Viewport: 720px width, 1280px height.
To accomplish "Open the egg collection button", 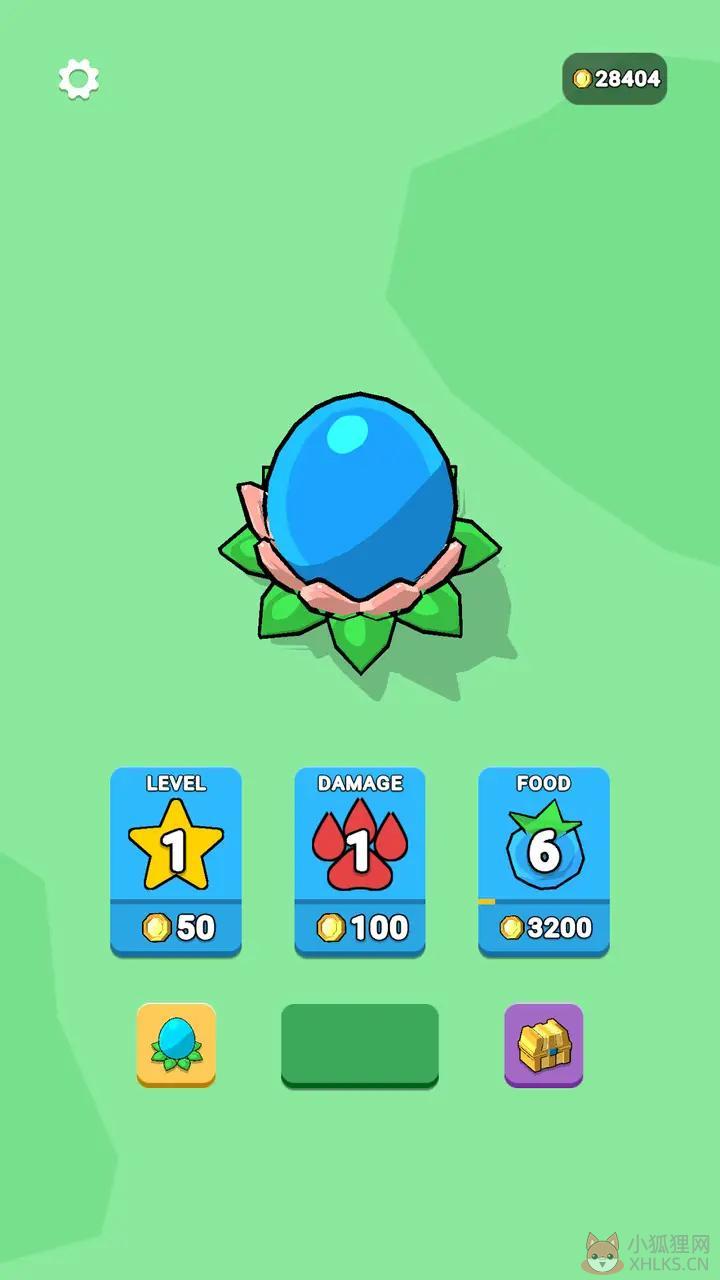I will click(x=176, y=1045).
